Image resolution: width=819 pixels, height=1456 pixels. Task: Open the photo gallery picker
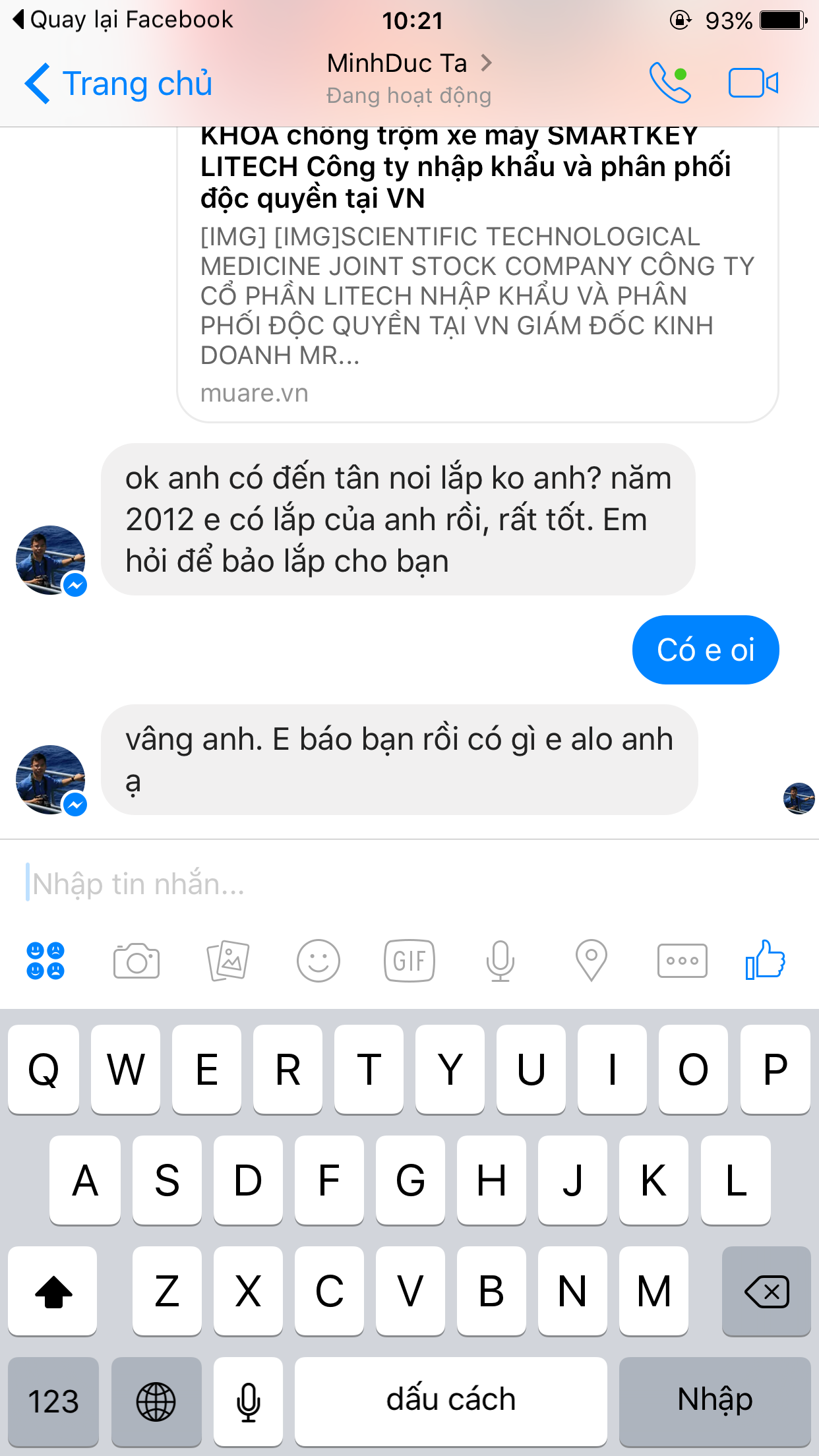coord(228,961)
